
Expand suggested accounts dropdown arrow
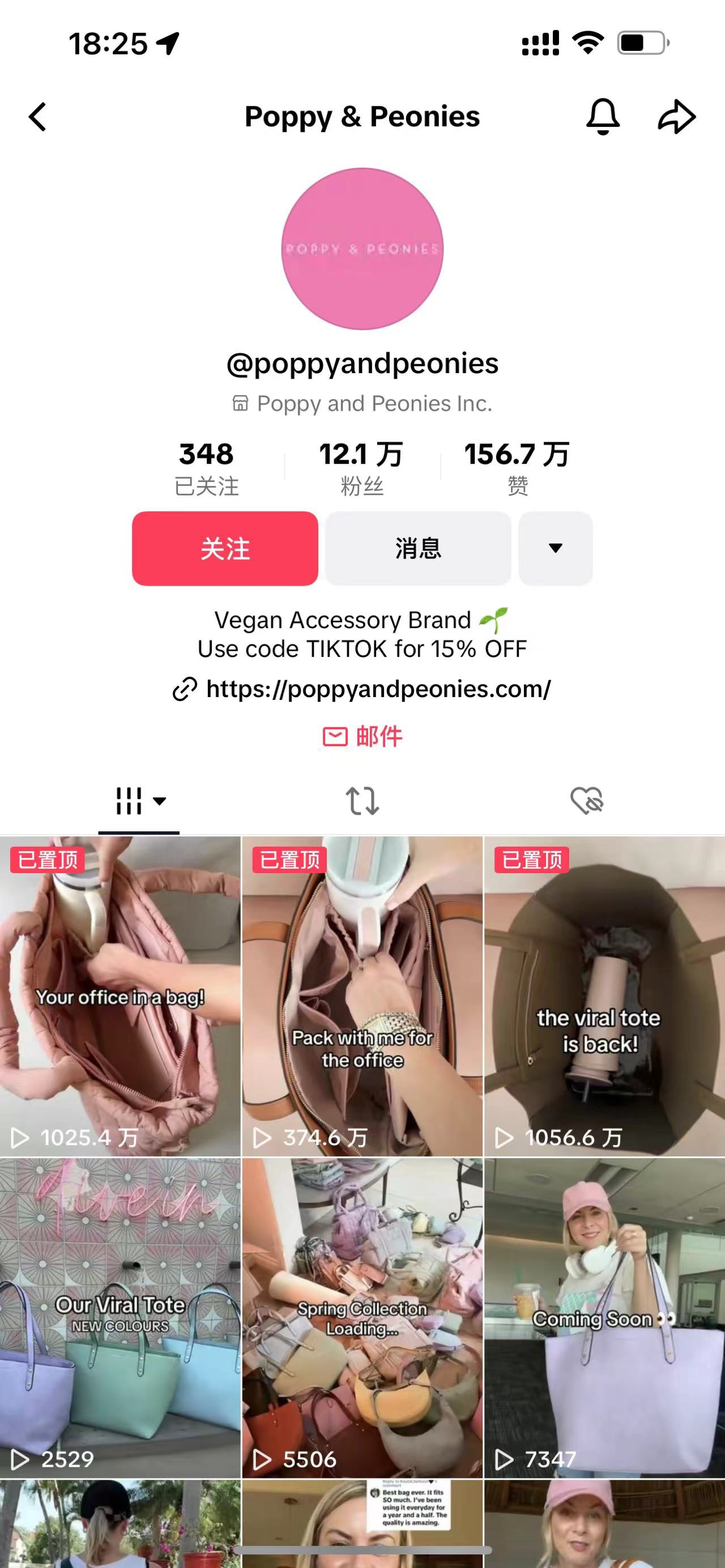click(555, 549)
